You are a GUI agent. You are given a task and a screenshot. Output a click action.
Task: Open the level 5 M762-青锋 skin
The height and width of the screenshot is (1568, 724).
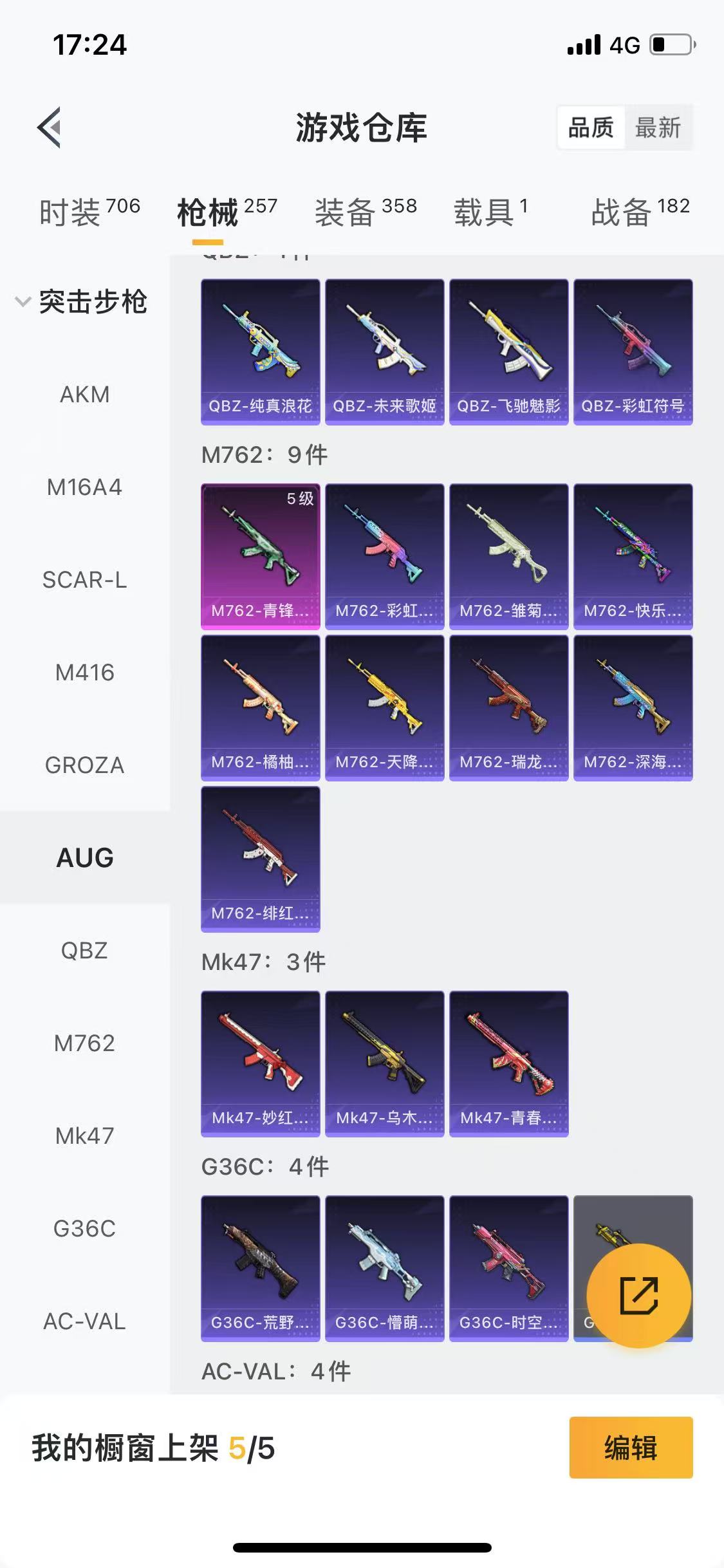(x=260, y=556)
